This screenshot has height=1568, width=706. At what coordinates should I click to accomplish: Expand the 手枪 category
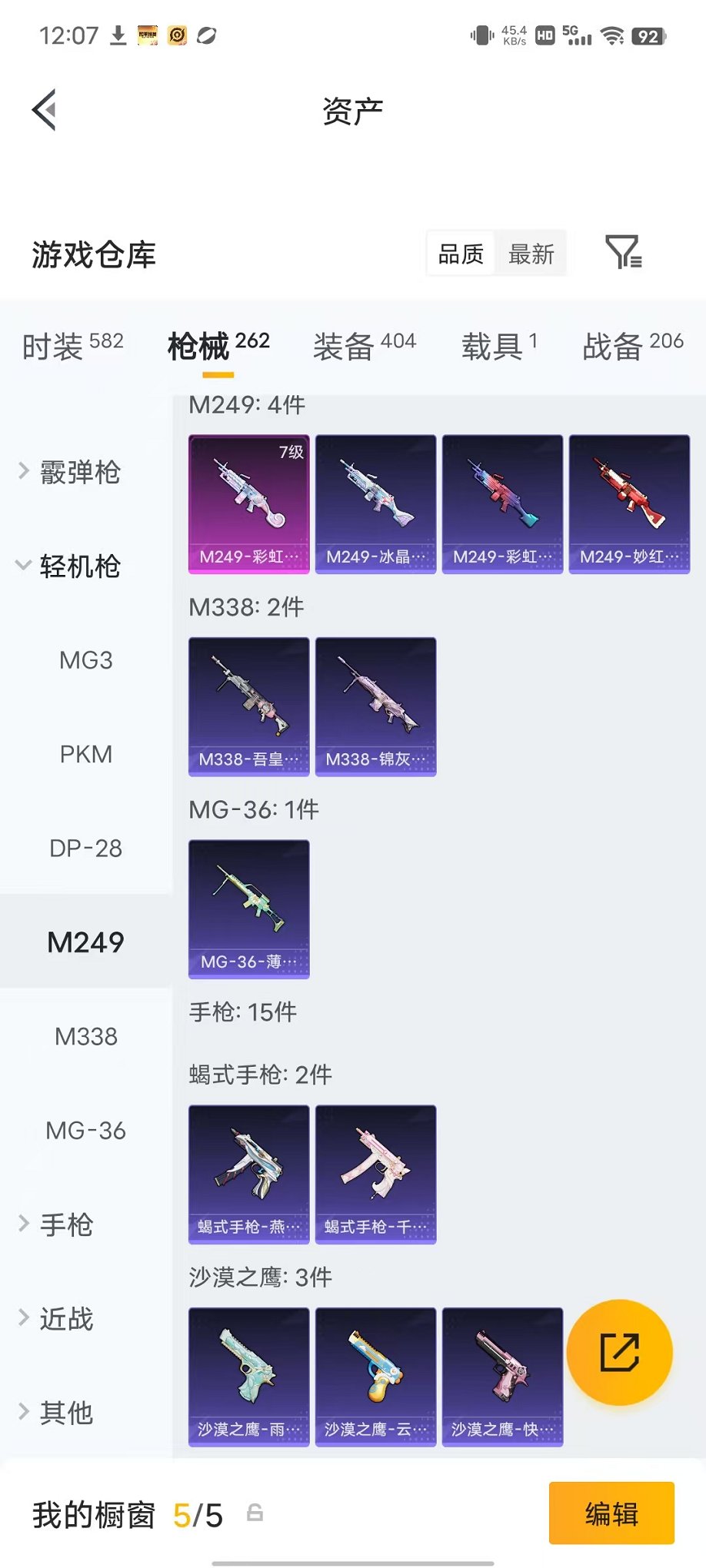[55, 1224]
